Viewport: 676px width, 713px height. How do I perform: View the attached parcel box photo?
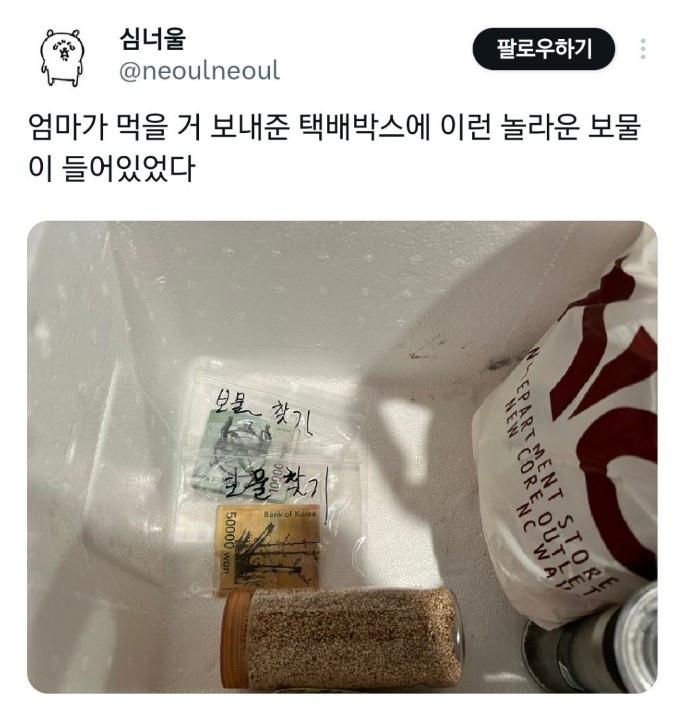[341, 455]
